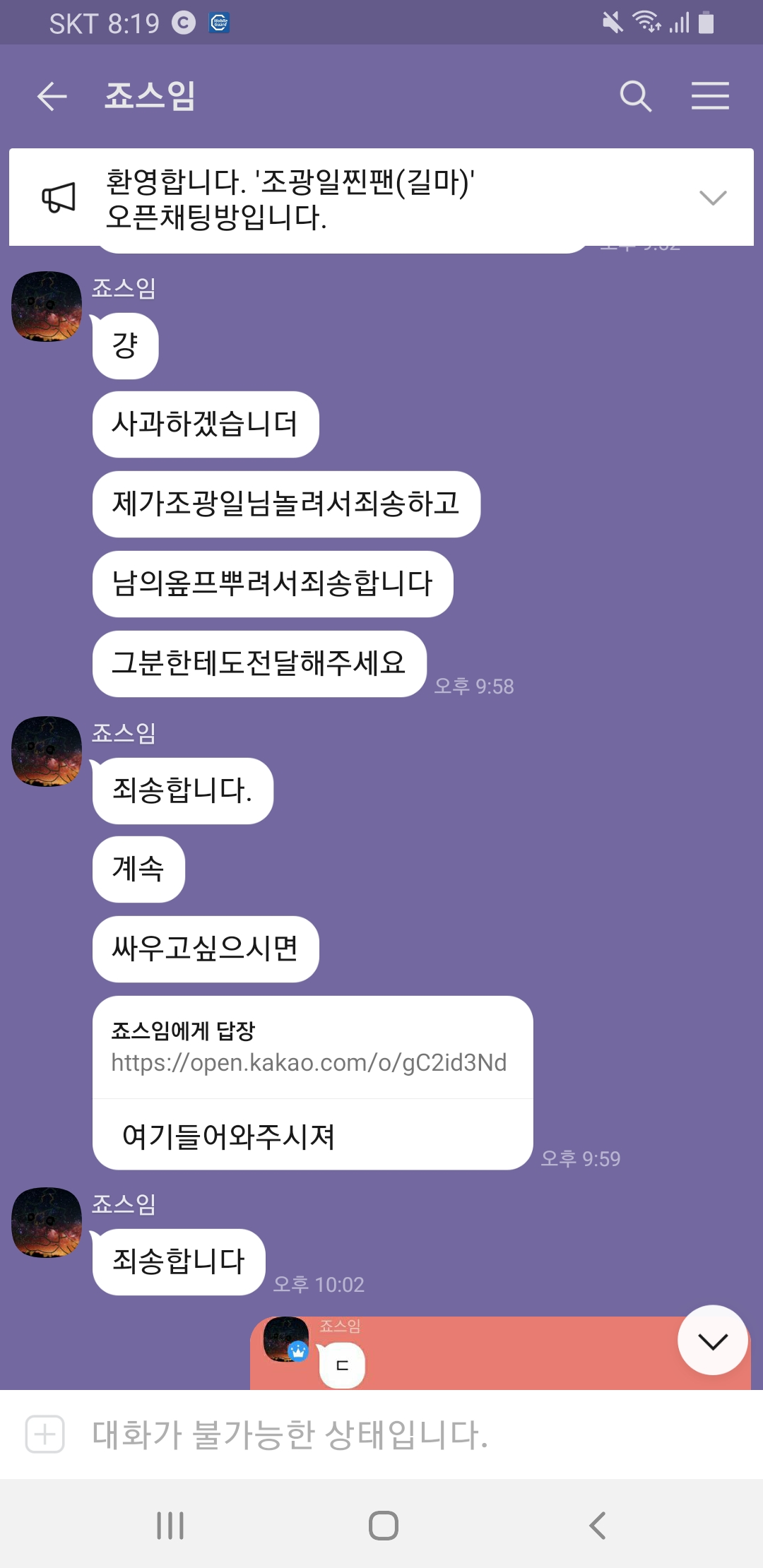The image size is (763, 1568).
Task: Open the open.kakao.com link in the reply
Action: pos(309,1062)
